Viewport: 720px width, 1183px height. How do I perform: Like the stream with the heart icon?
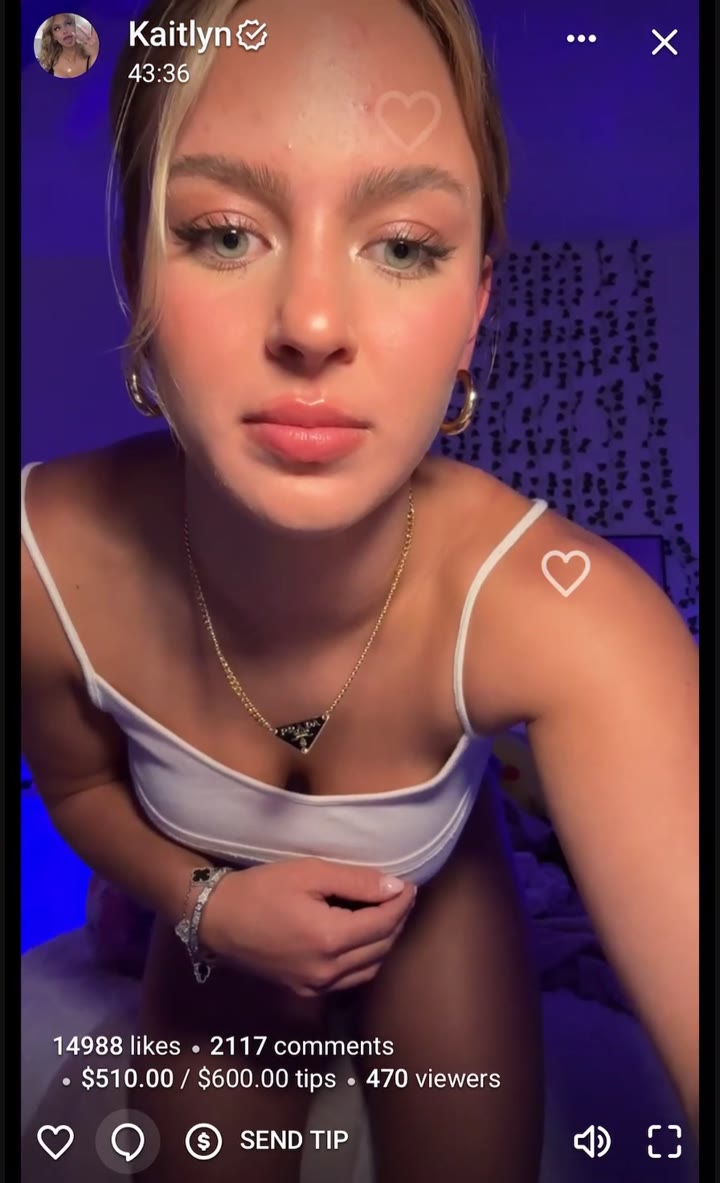pyautogui.click(x=55, y=1141)
